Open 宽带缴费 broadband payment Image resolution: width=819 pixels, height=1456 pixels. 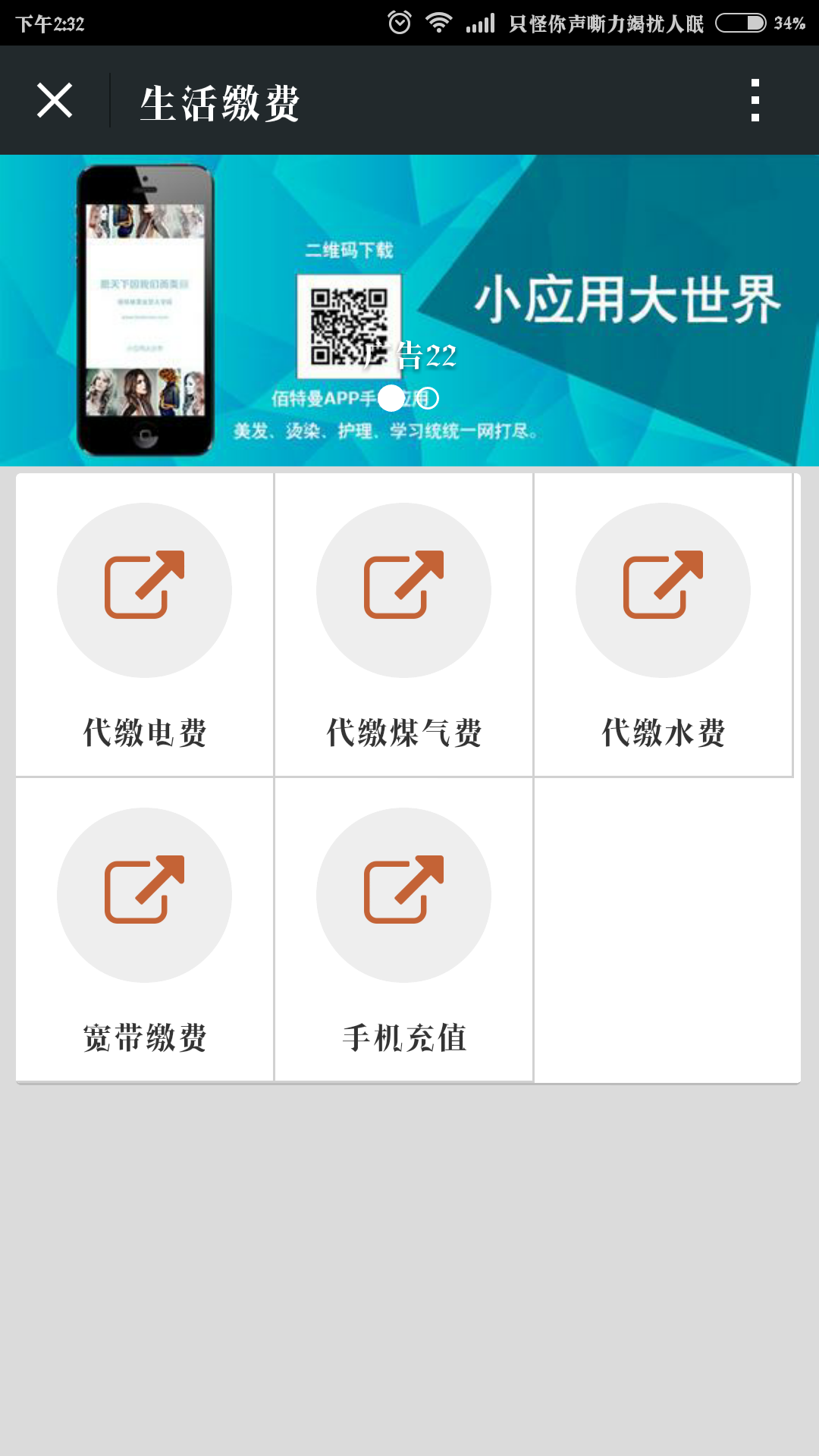coord(144,929)
